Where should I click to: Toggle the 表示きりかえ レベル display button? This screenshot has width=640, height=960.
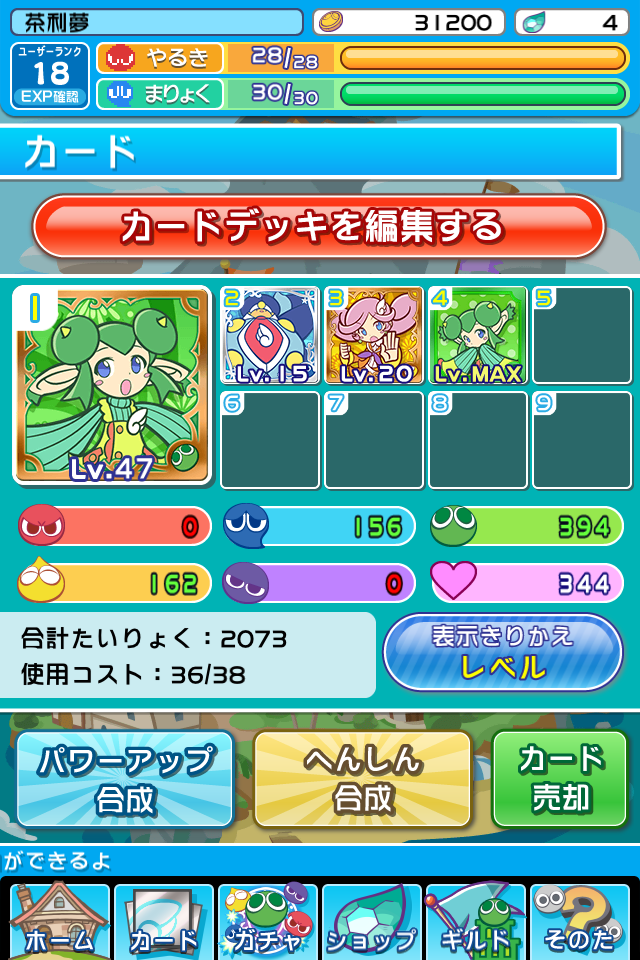502,653
